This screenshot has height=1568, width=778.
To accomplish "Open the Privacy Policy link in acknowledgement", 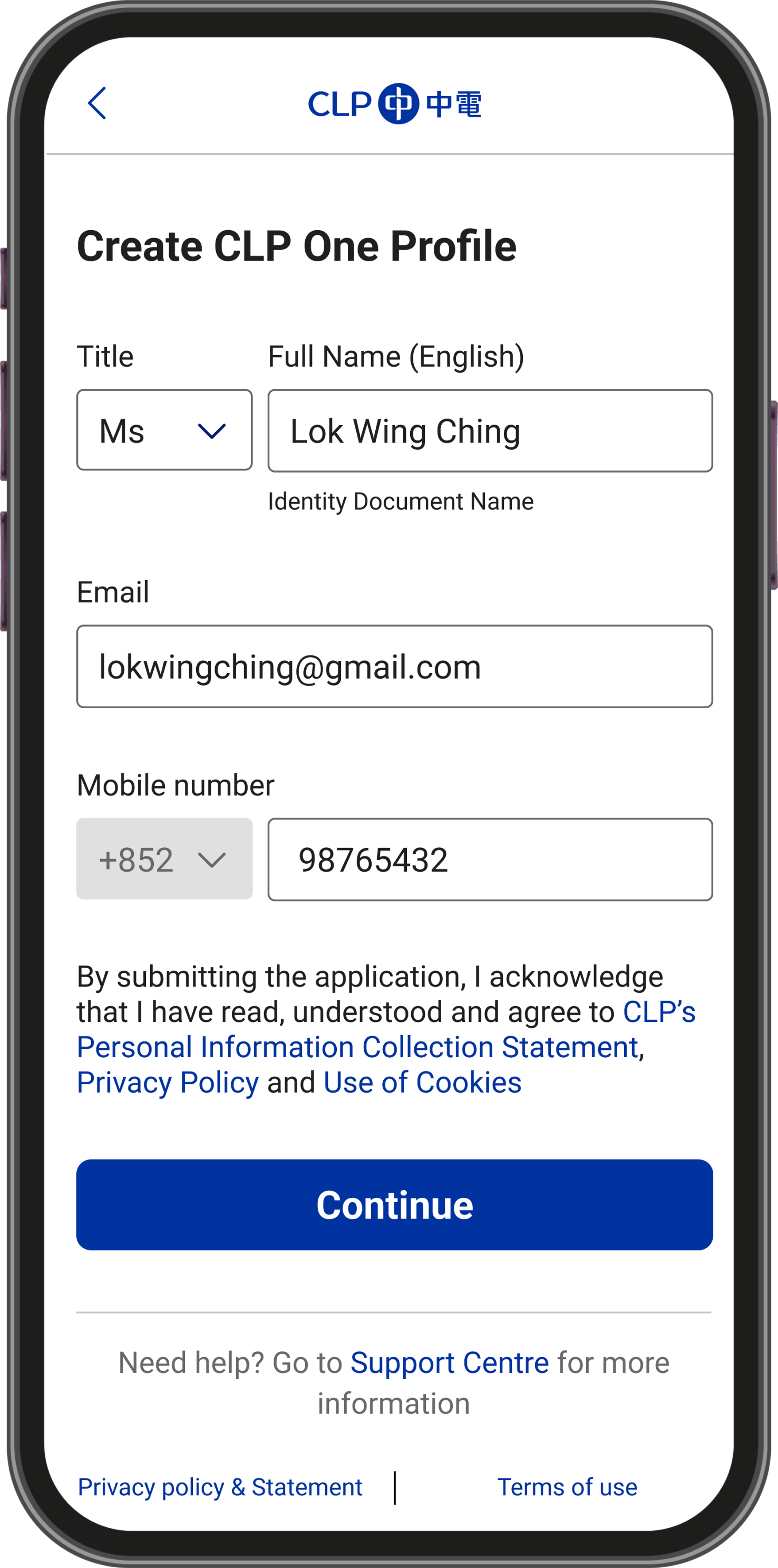I will click(168, 1083).
